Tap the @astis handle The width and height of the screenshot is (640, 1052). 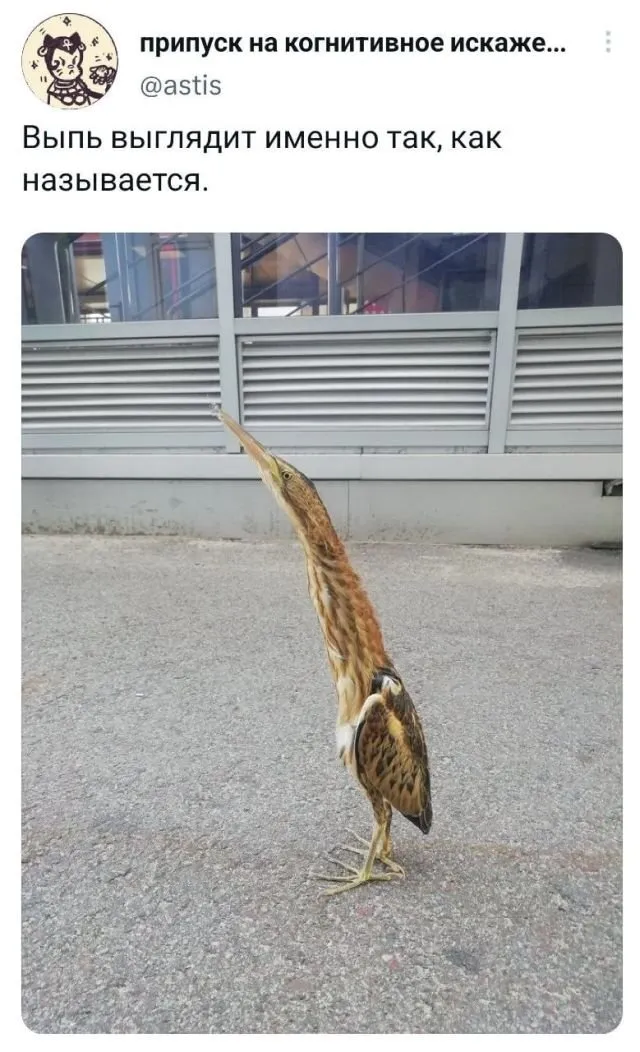[x=178, y=86]
